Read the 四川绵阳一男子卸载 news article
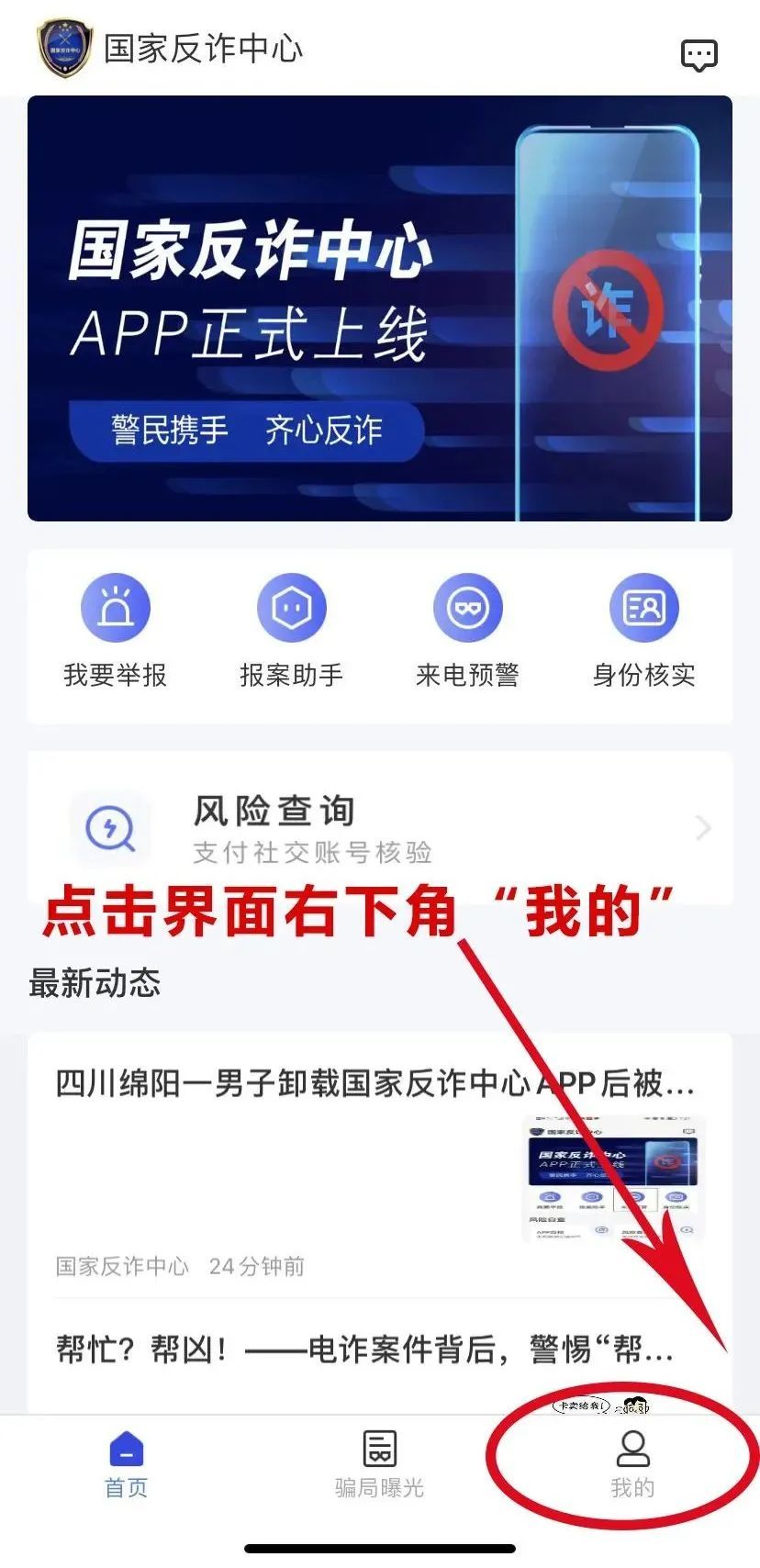The width and height of the screenshot is (760, 1568). pos(374,1084)
